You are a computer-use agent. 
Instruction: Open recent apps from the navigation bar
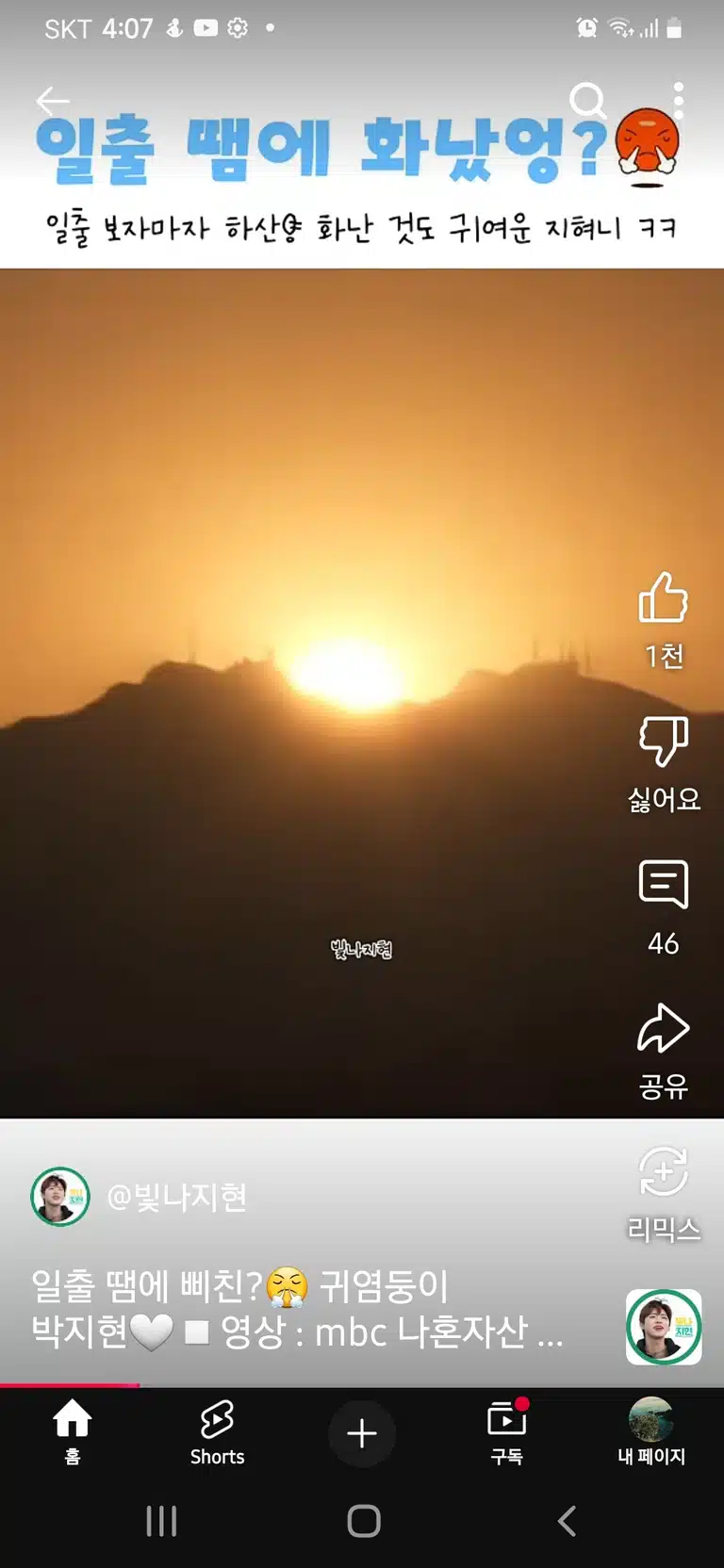tap(161, 1521)
